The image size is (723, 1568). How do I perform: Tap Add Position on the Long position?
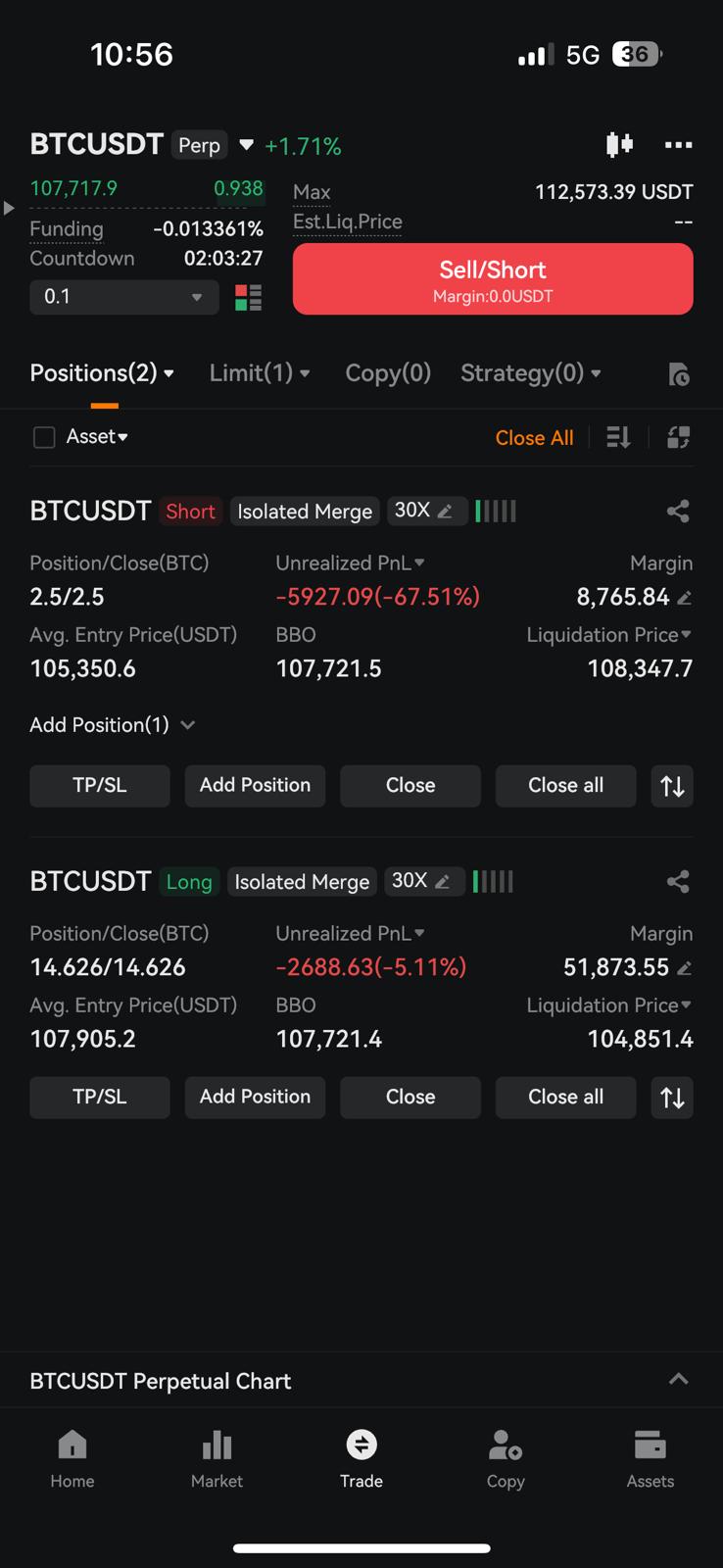coord(255,1098)
